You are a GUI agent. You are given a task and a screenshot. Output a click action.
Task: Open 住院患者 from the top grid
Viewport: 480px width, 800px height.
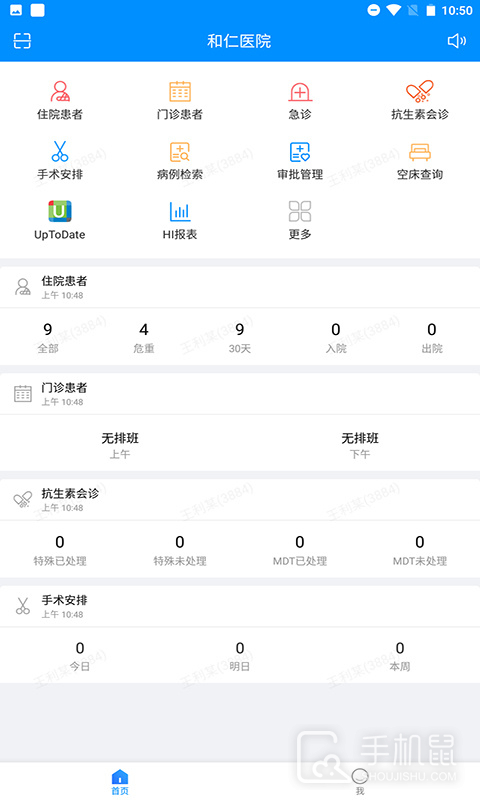point(60,101)
